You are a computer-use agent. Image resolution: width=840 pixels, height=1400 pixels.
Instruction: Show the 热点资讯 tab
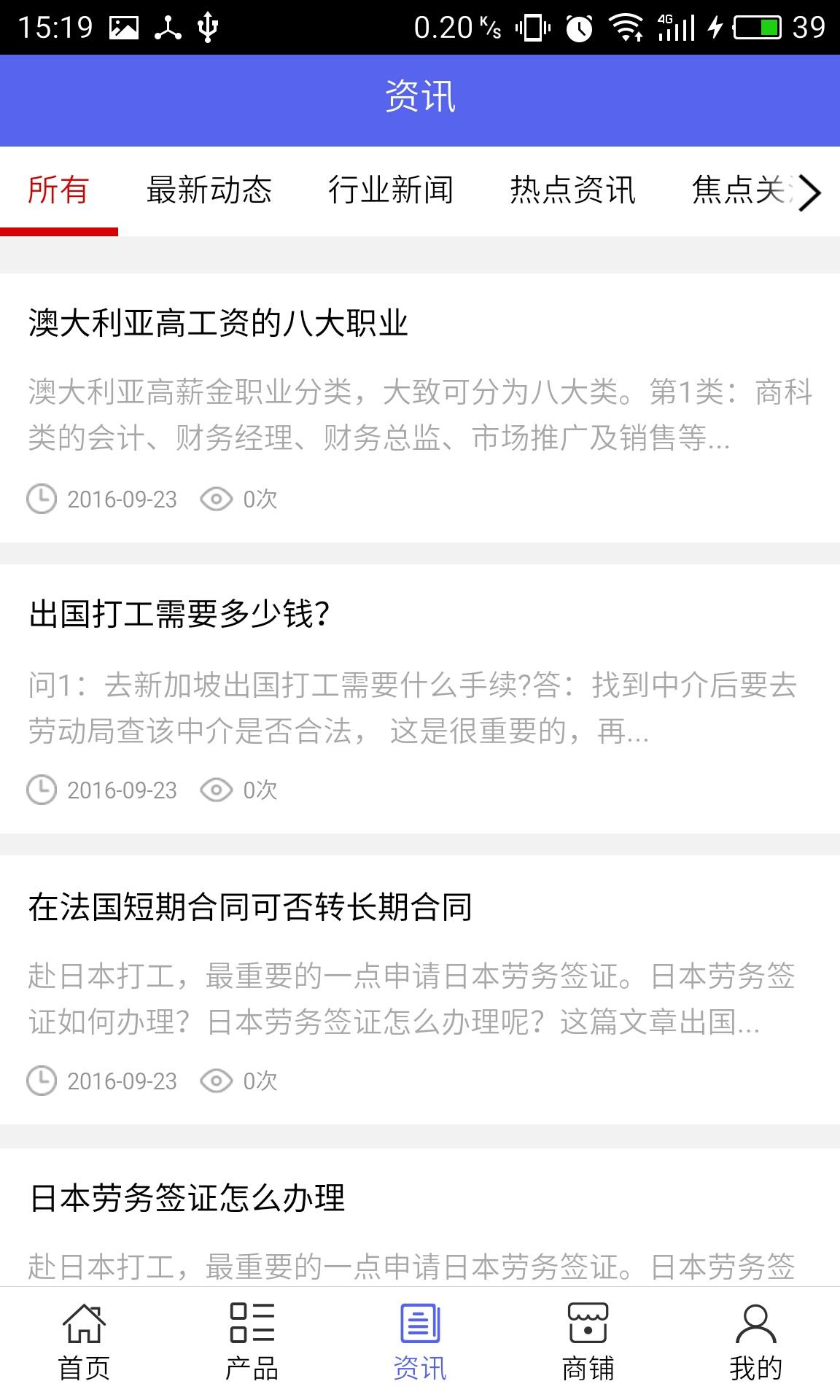point(573,191)
